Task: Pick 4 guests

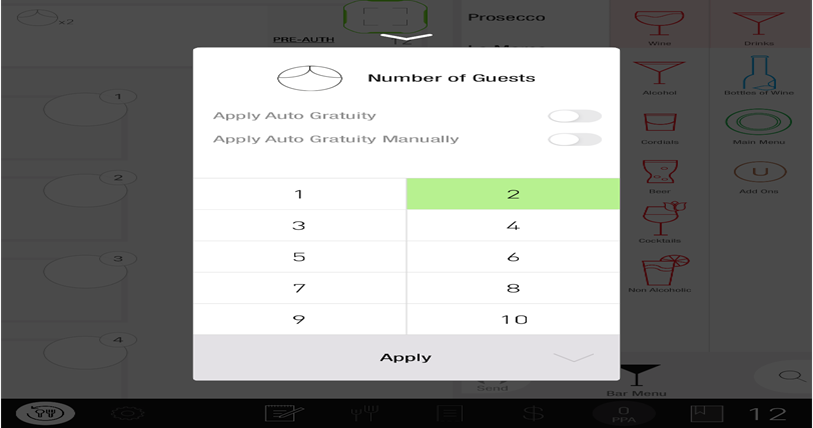Action: pos(513,226)
